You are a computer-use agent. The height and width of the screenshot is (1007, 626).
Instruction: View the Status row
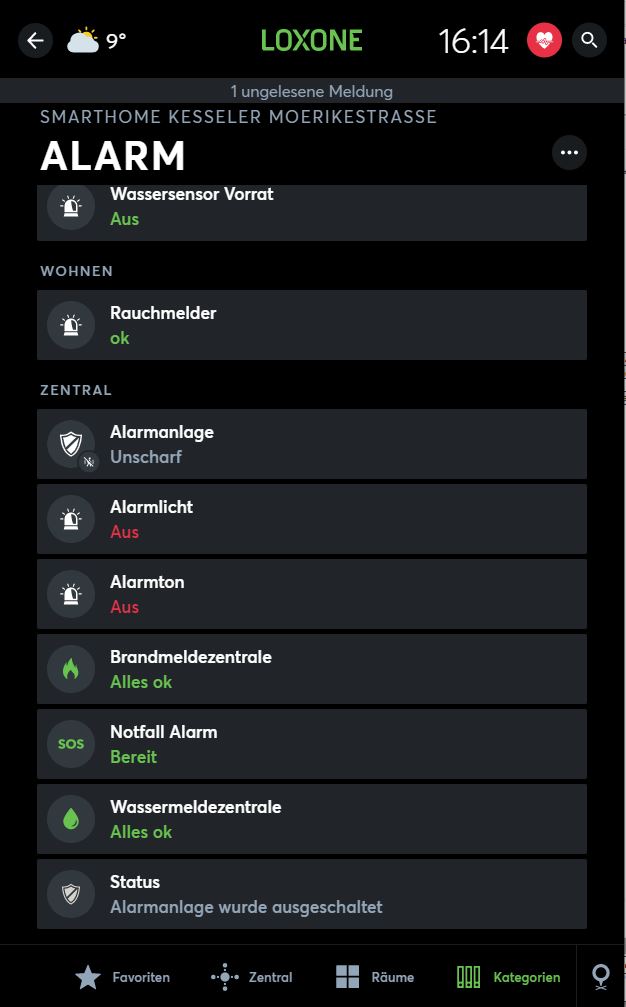pos(312,894)
